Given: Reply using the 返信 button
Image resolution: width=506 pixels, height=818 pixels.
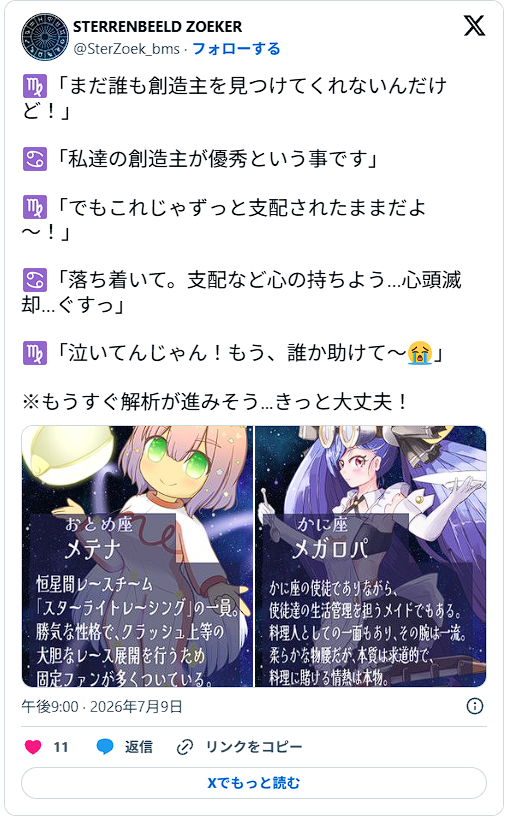Looking at the screenshot, I should pyautogui.click(x=125, y=747).
